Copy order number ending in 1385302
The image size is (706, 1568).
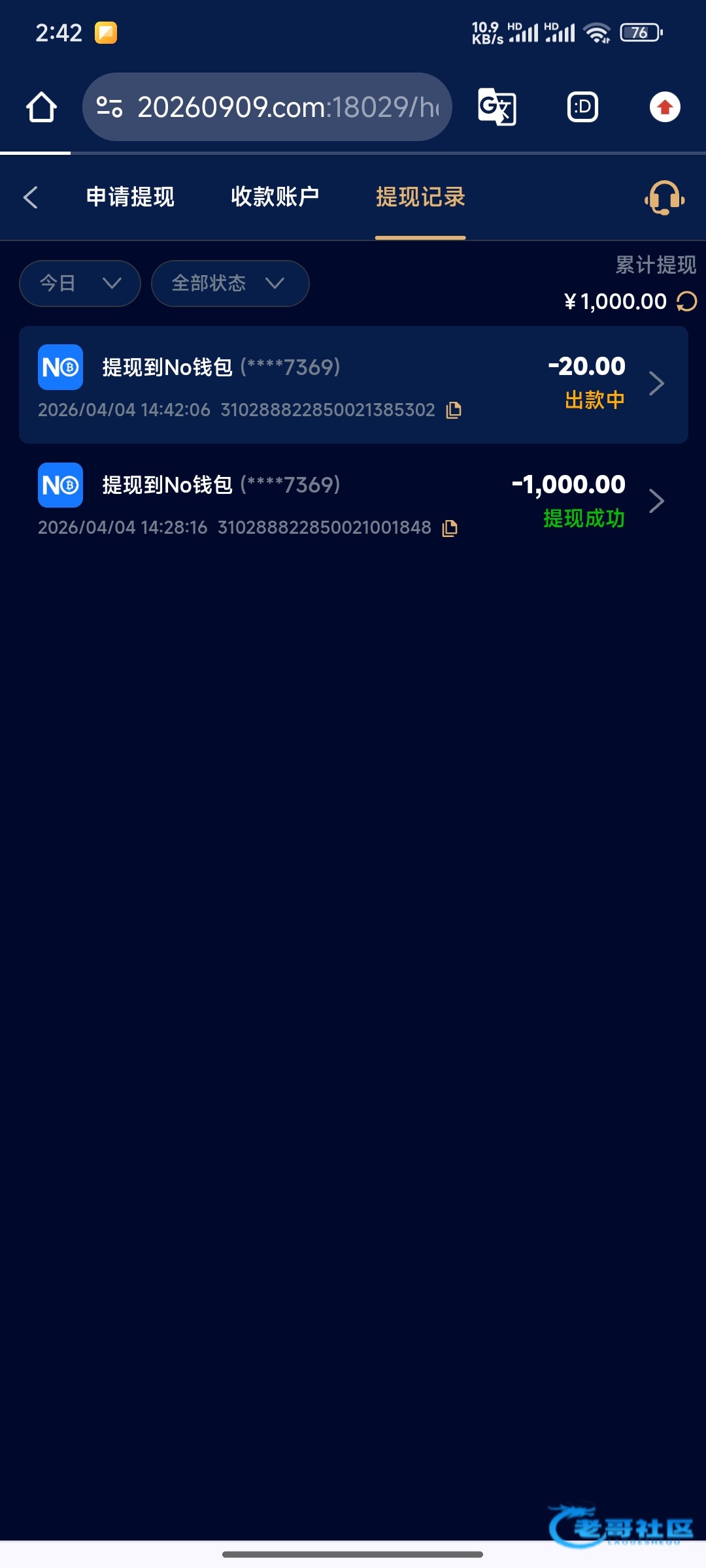click(454, 410)
